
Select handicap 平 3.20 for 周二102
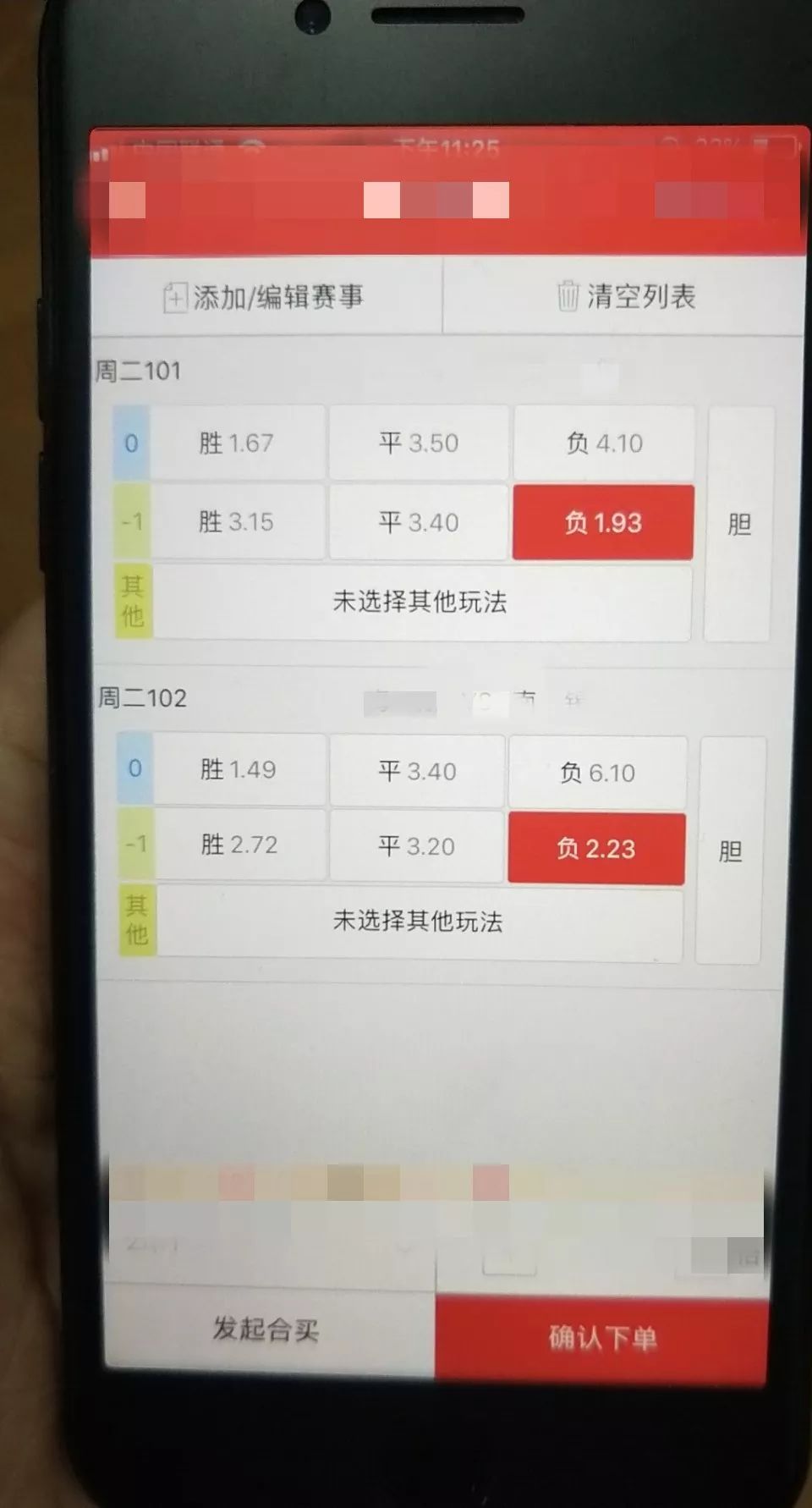[x=416, y=846]
